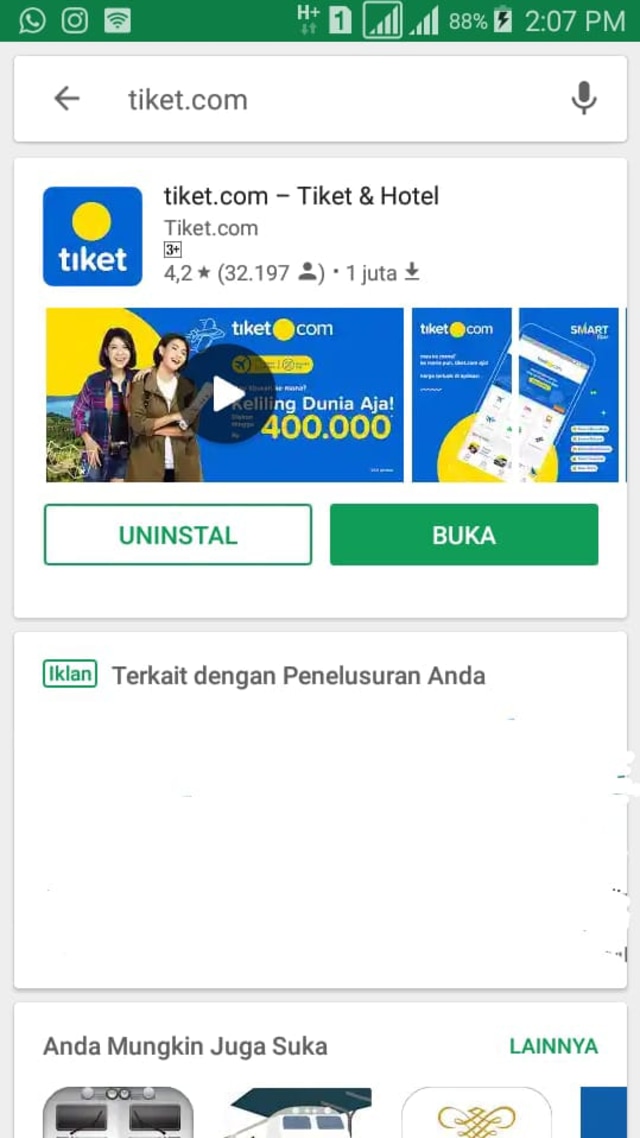640x1138 pixels.
Task: View the SMART screenshot thumbnail
Action: click(x=569, y=394)
